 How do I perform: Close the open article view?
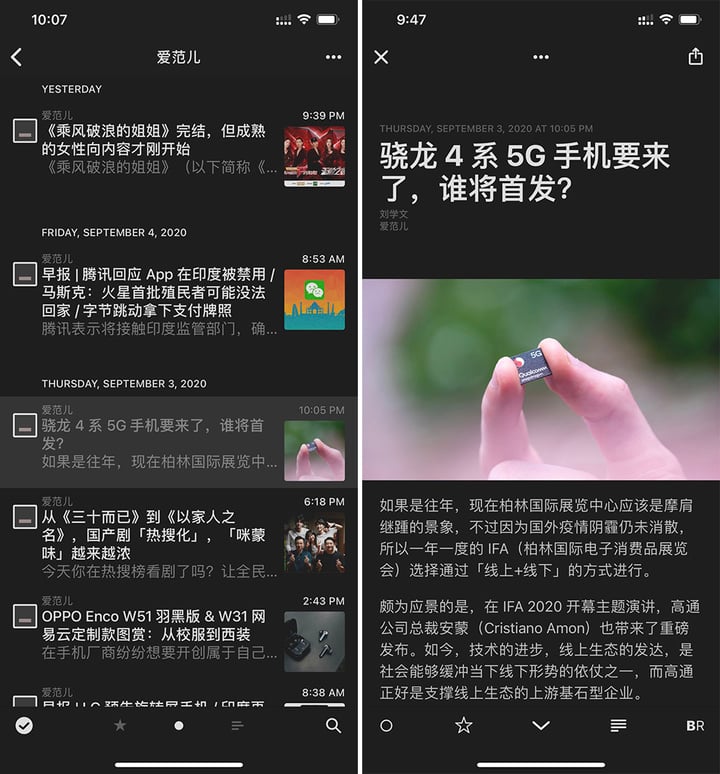point(381,57)
